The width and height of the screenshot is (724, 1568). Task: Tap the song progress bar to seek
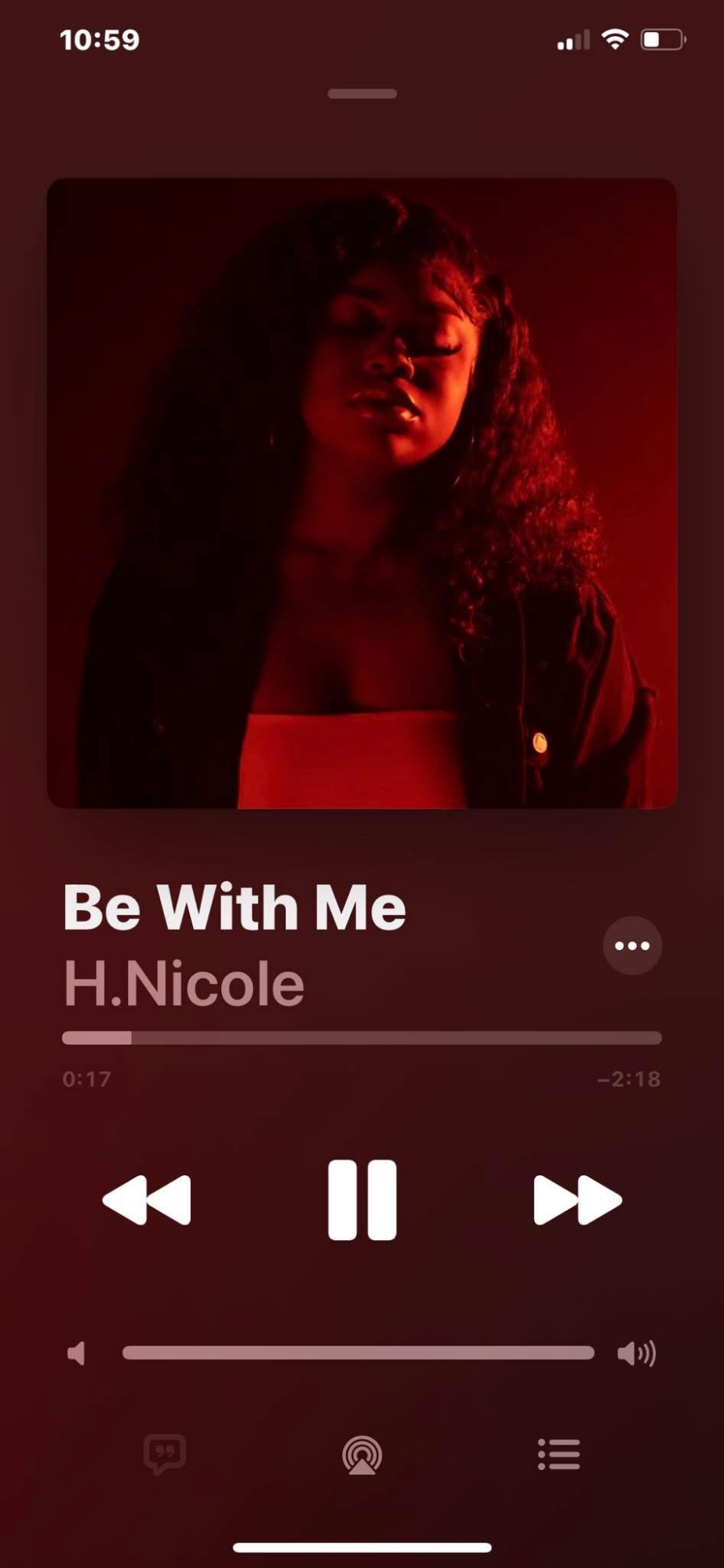click(362, 1038)
